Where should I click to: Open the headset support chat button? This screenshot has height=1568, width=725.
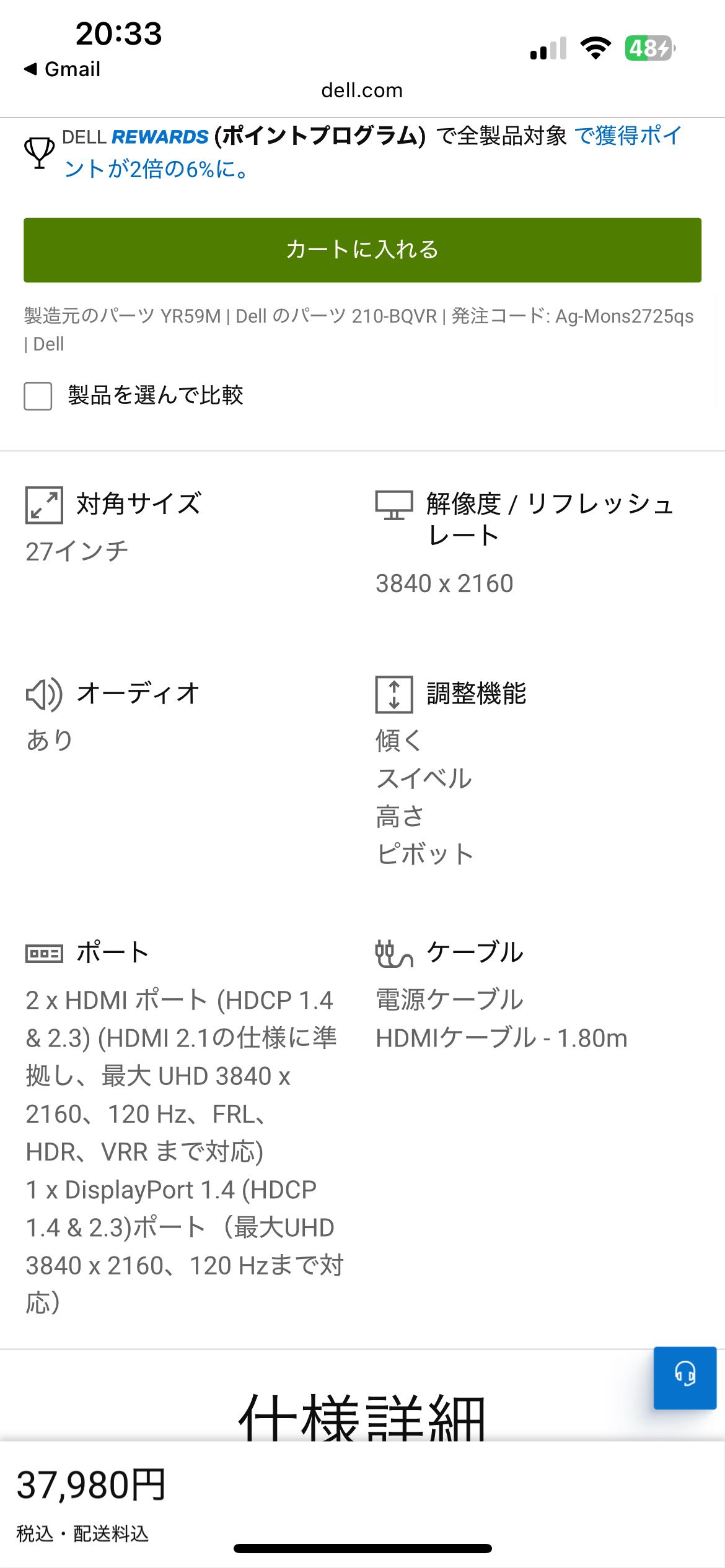pyautogui.click(x=685, y=1377)
